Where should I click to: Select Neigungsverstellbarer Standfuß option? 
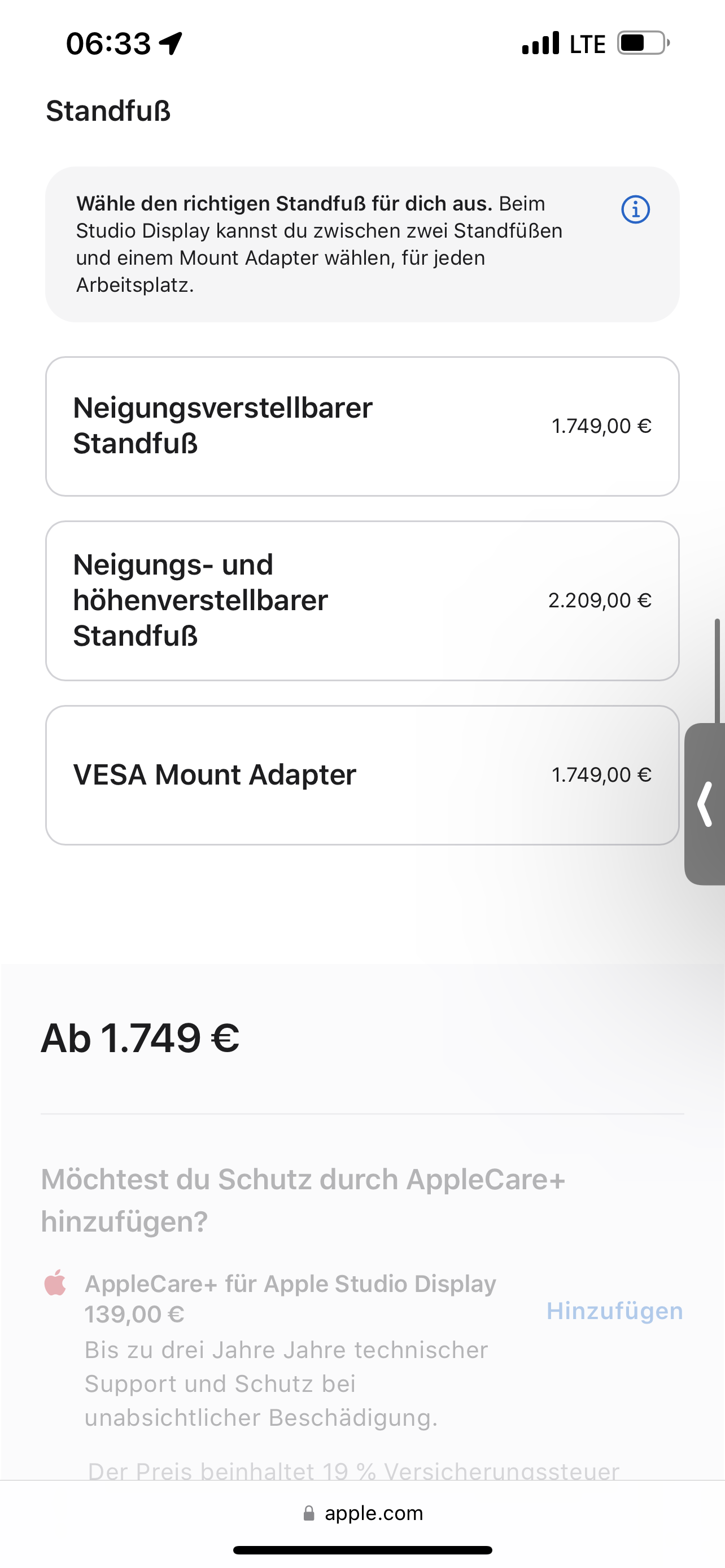click(x=362, y=426)
